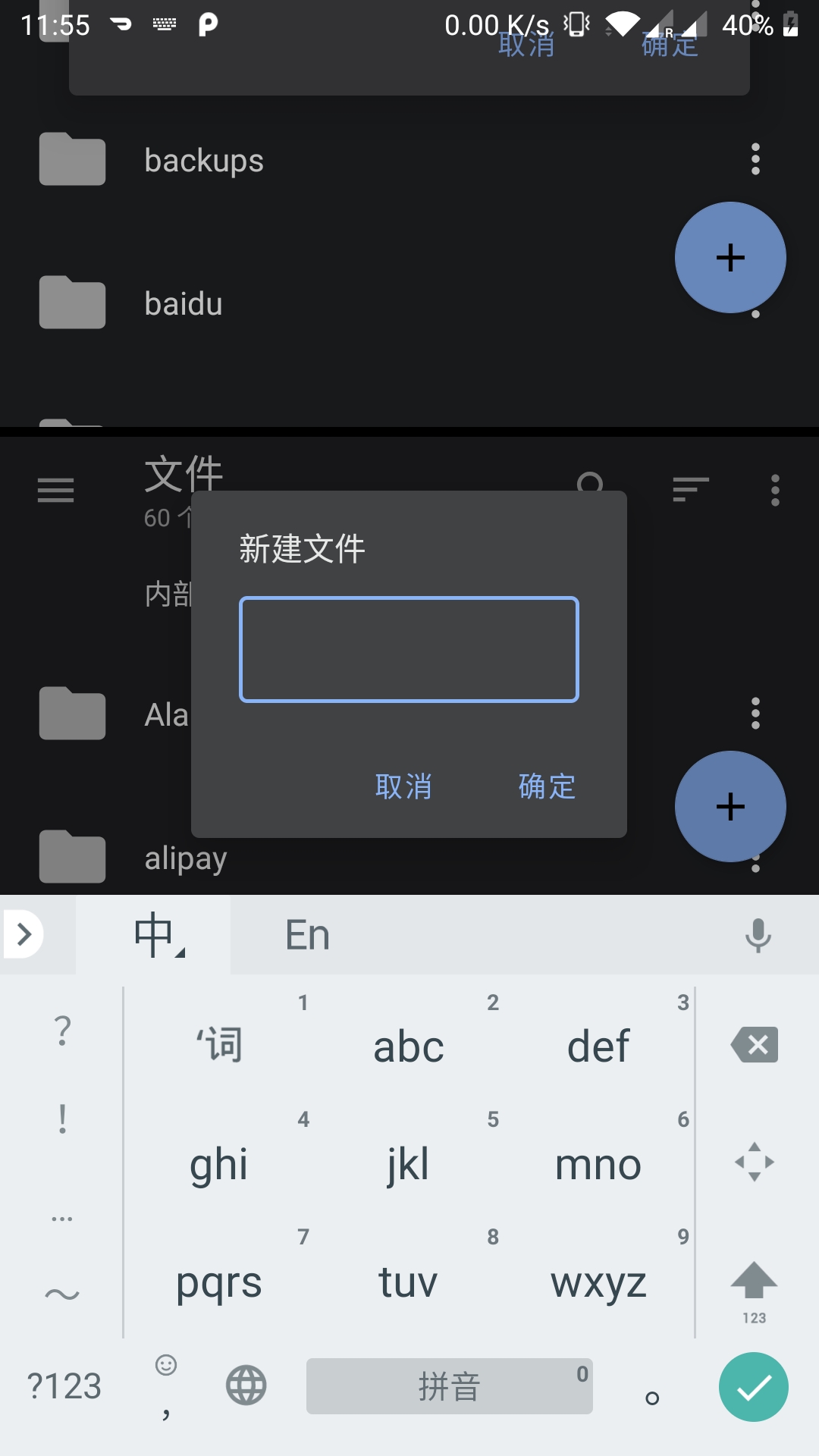The width and height of the screenshot is (819, 1456).
Task: Open the three-dot menu next to alipay folder
Action: tap(755, 858)
